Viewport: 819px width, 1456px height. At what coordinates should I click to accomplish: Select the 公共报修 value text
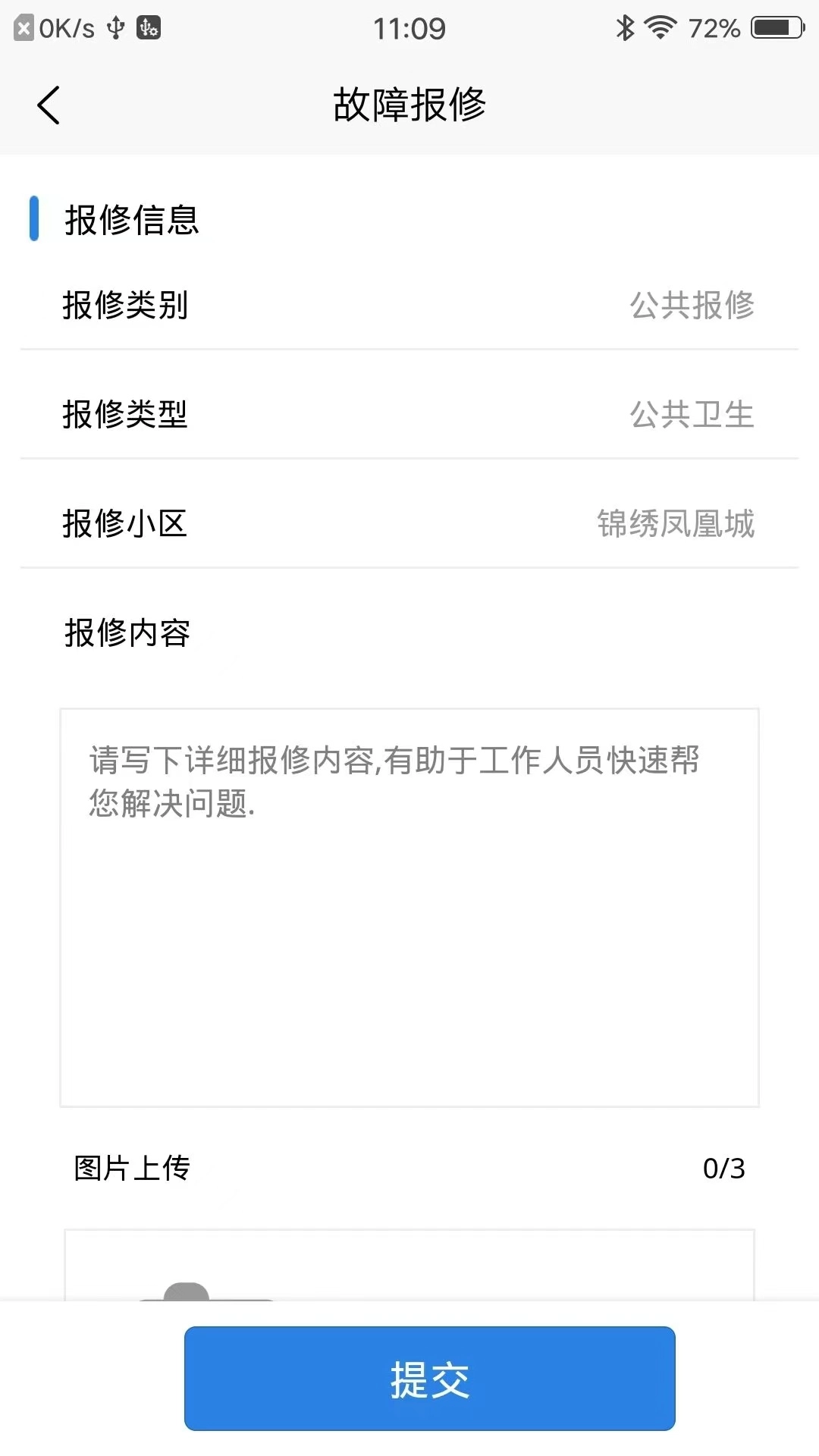(x=692, y=306)
